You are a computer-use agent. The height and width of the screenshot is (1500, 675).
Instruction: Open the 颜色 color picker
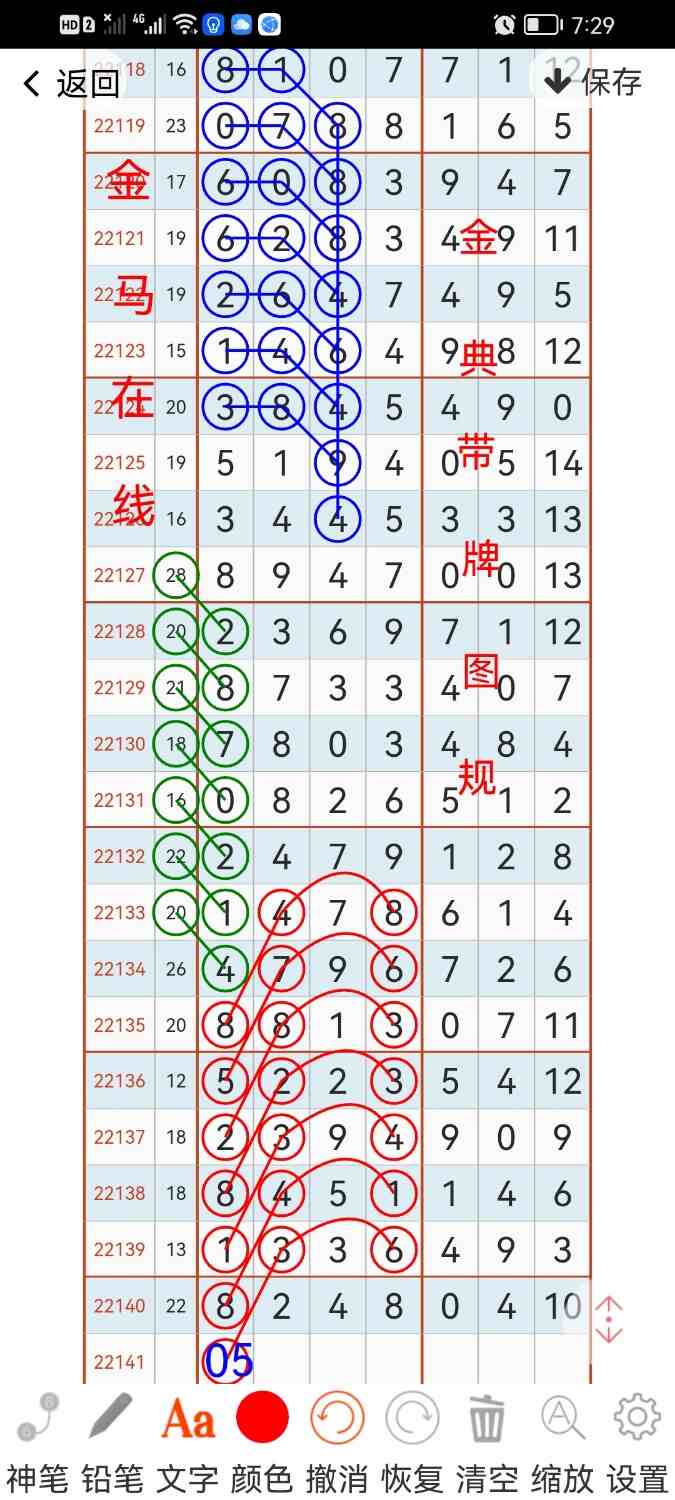point(262,1440)
